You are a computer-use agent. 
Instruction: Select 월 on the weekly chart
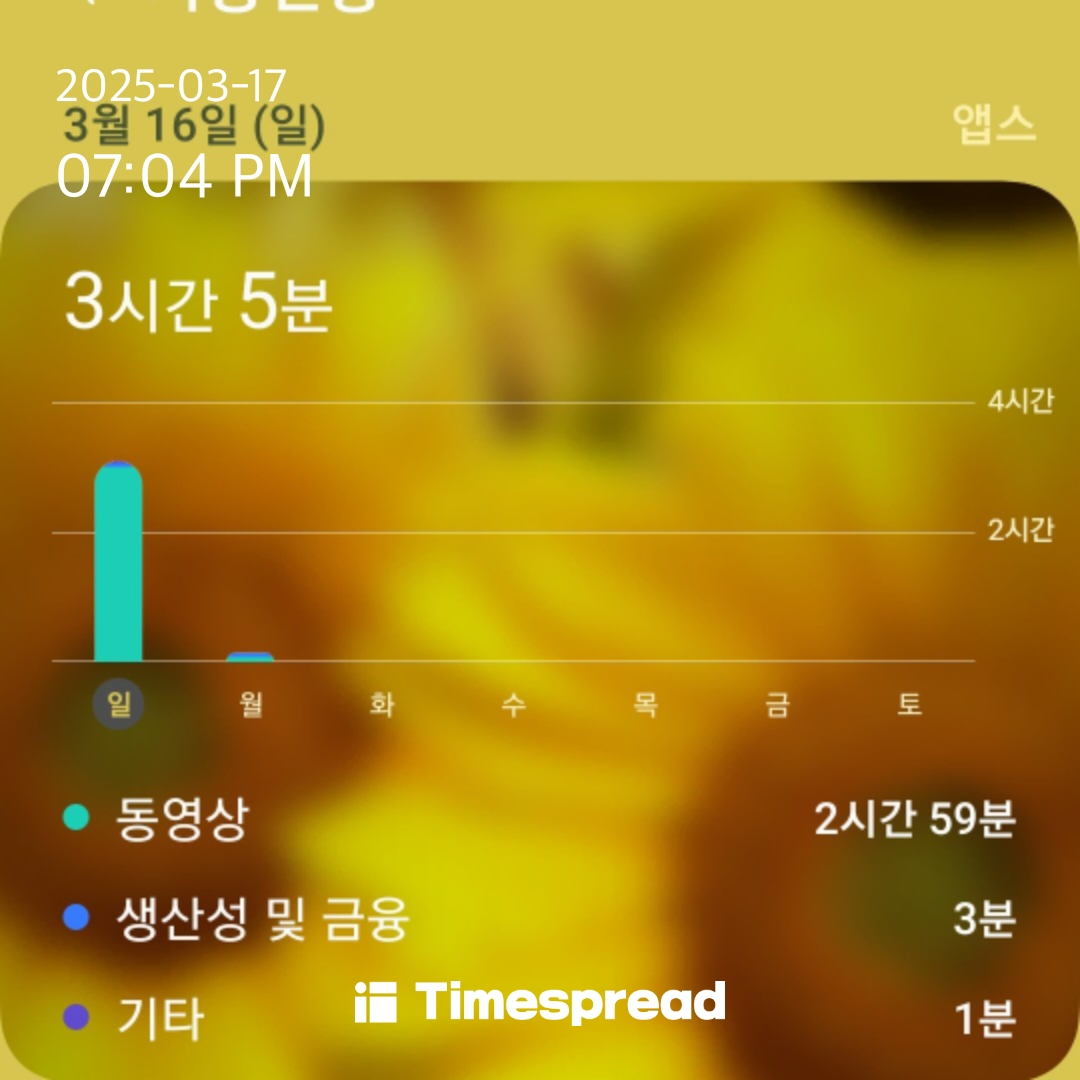coord(251,704)
